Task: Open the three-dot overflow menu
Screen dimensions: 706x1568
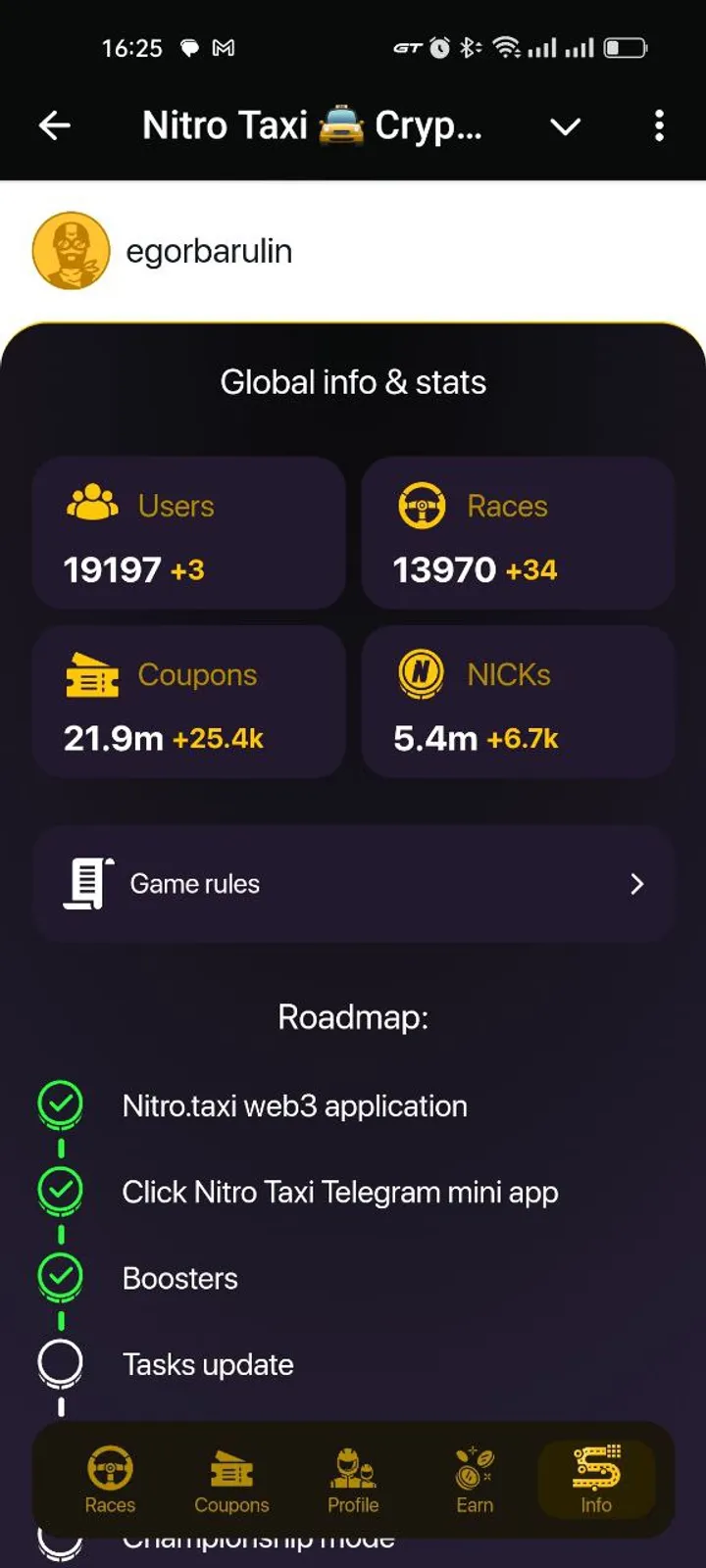Action: click(x=659, y=127)
